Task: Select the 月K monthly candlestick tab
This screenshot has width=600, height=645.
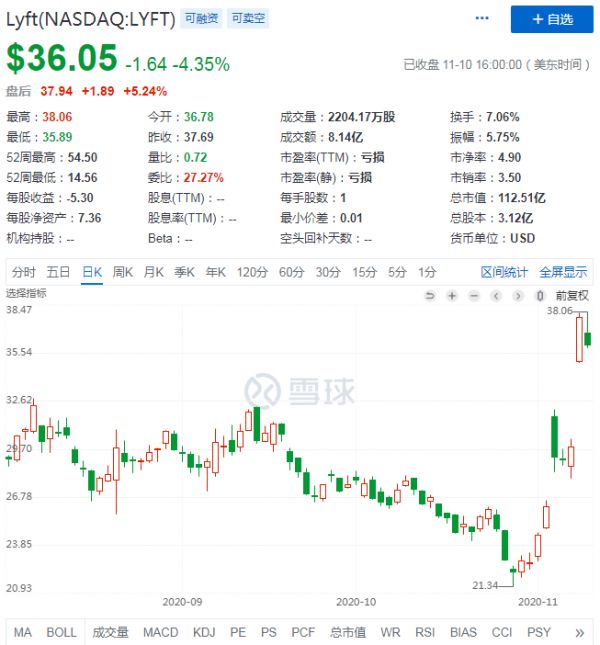Action: click(153, 272)
